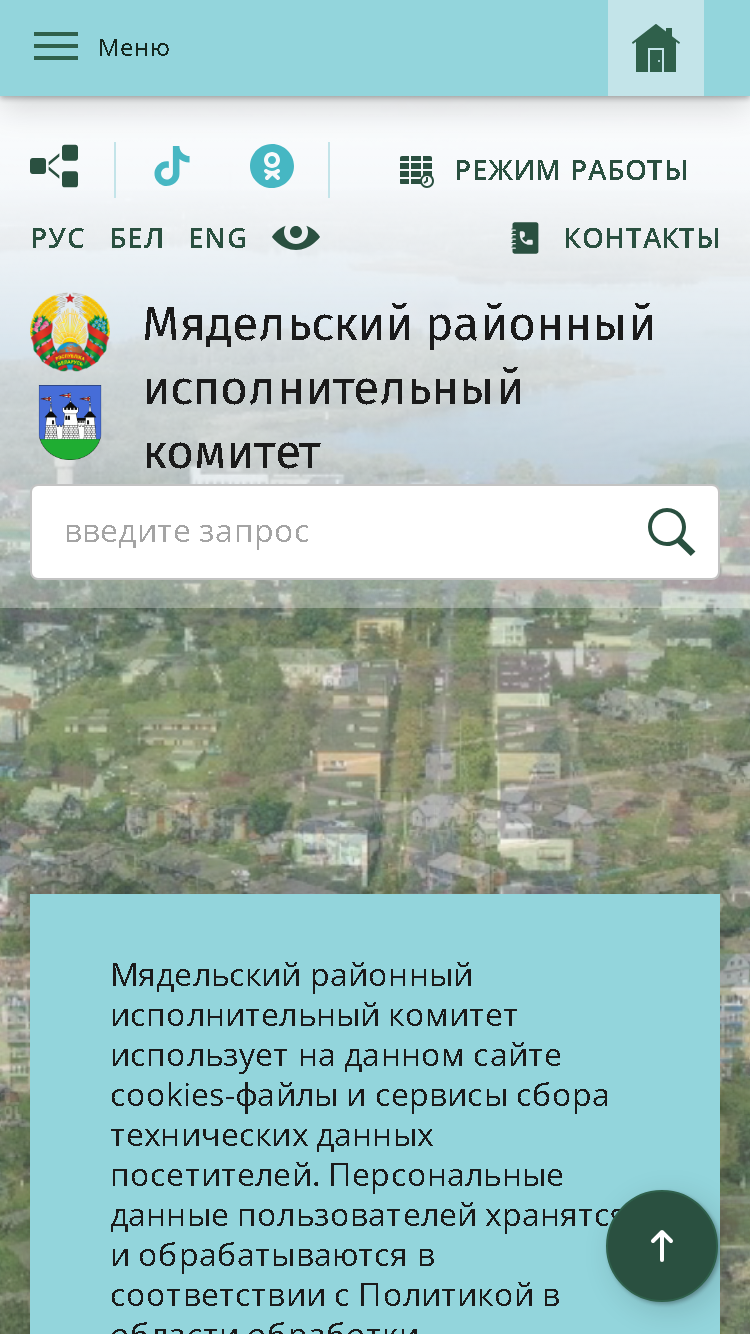Open Режим работы schedule
This screenshot has height=1334, width=750.
point(544,170)
